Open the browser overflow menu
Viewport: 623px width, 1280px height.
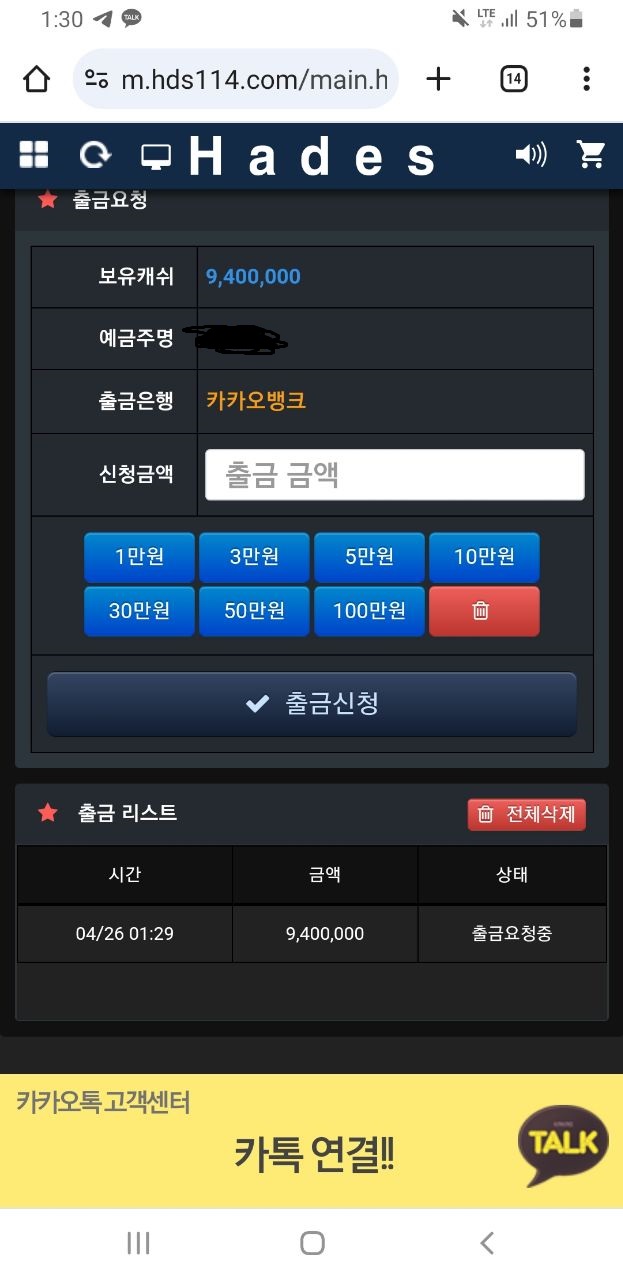586,79
